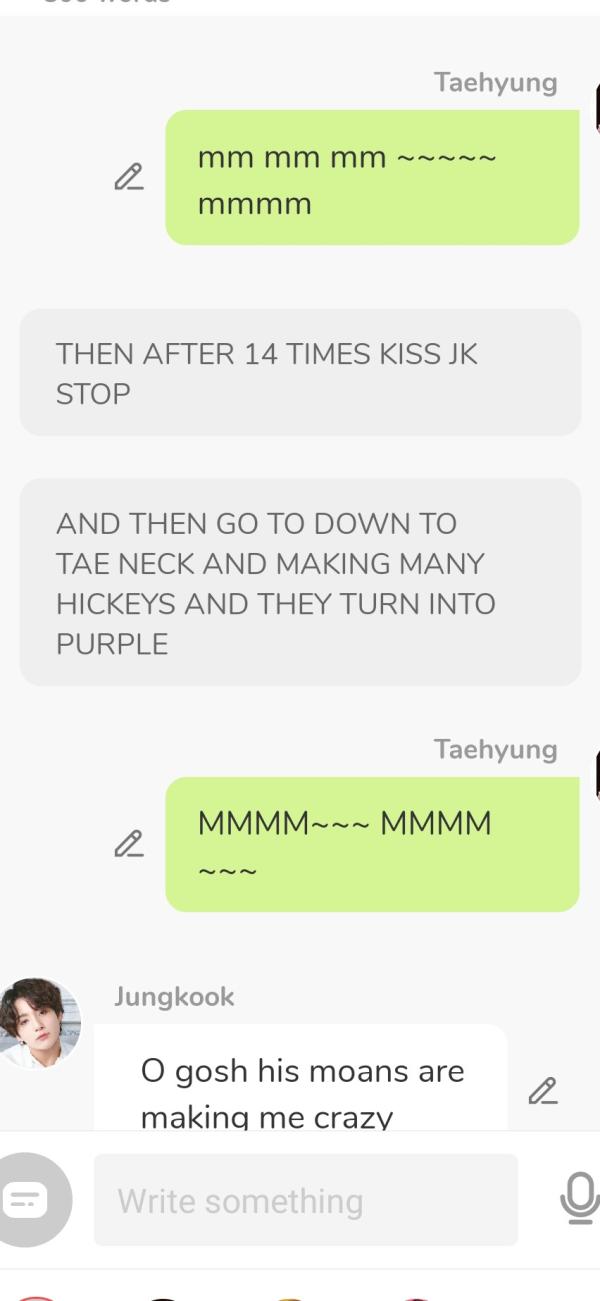Tap the microphone icon for voice input
This screenshot has height=1301, width=600.
[x=579, y=1198]
